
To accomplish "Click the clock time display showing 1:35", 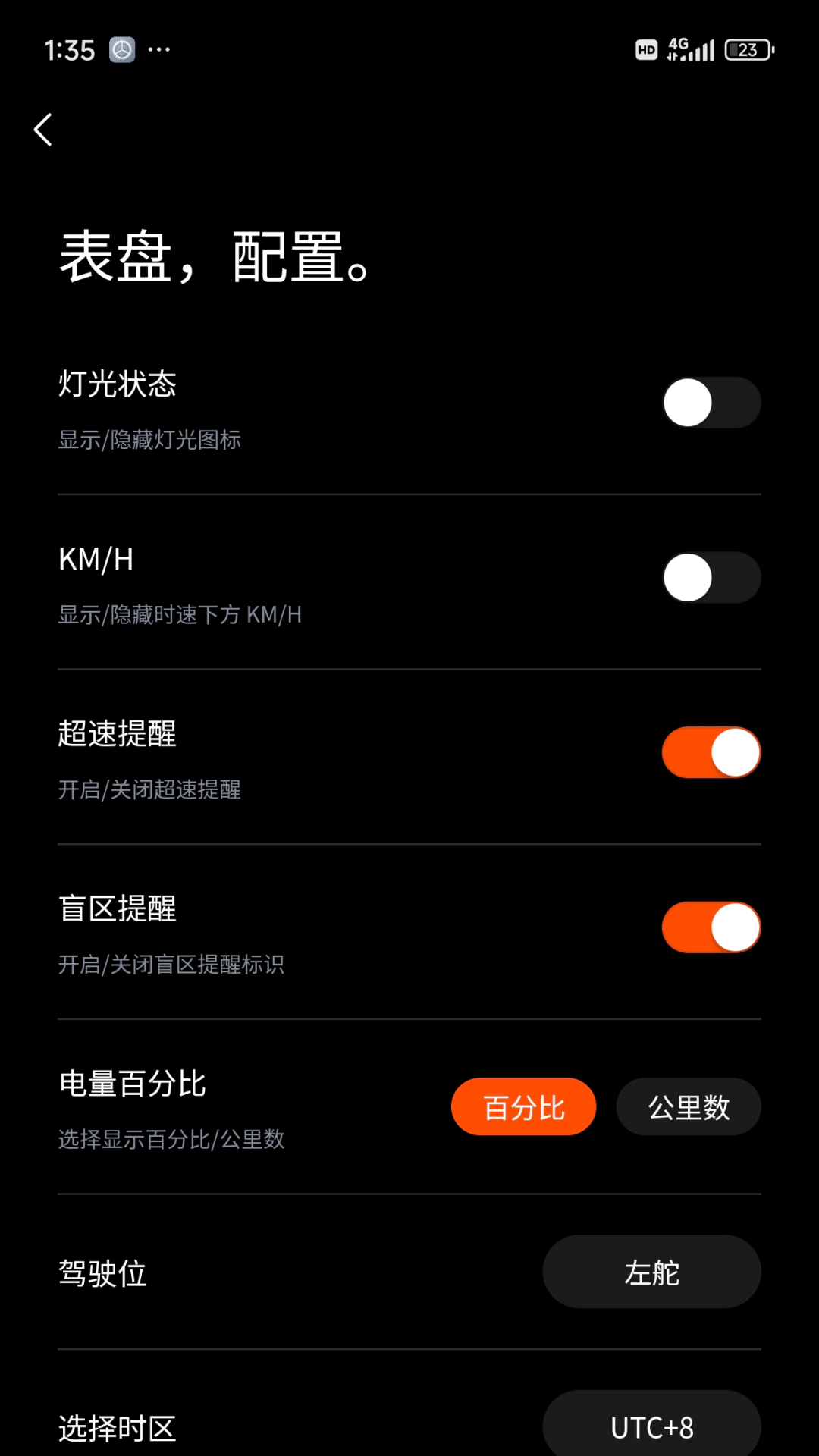I will click(x=69, y=50).
